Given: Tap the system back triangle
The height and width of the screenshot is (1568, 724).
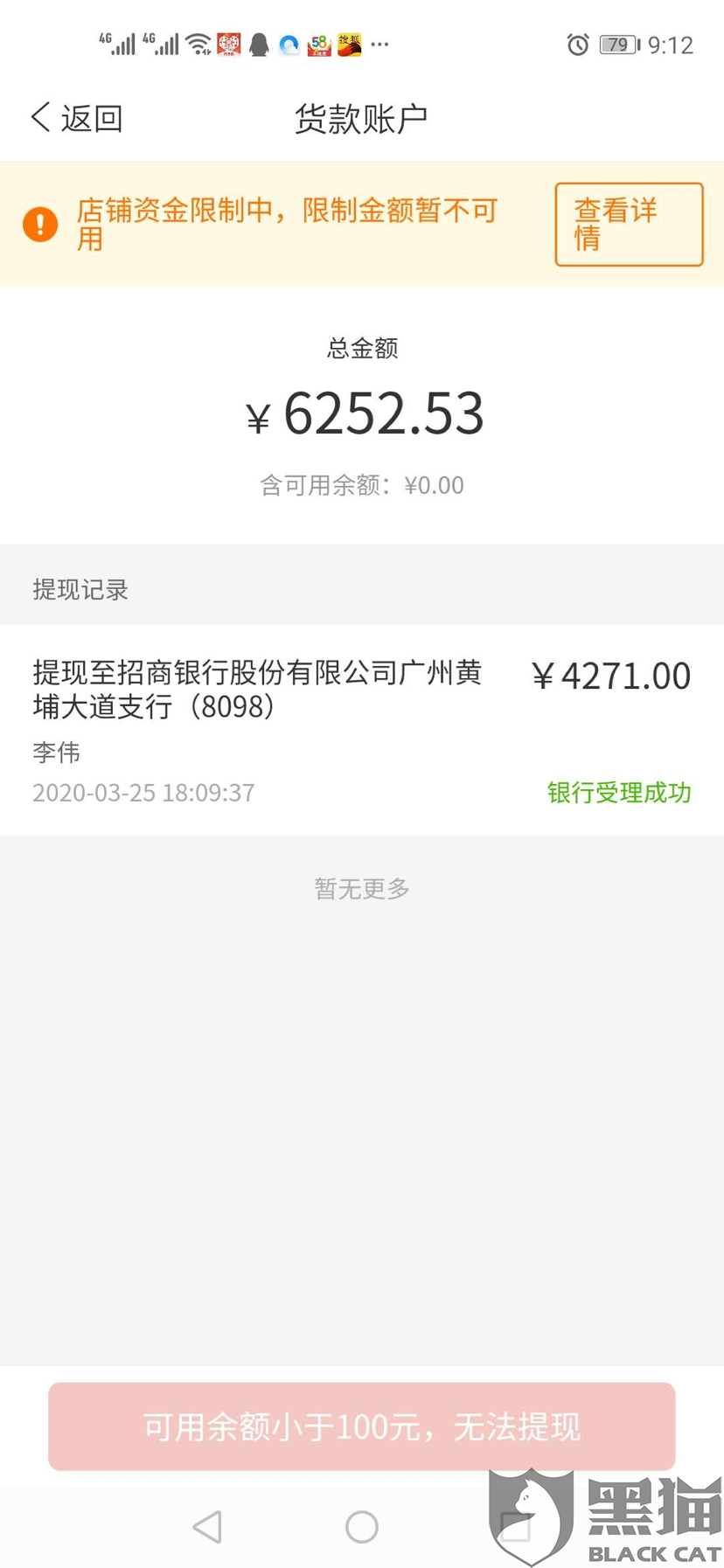Looking at the screenshot, I should click(x=208, y=1527).
